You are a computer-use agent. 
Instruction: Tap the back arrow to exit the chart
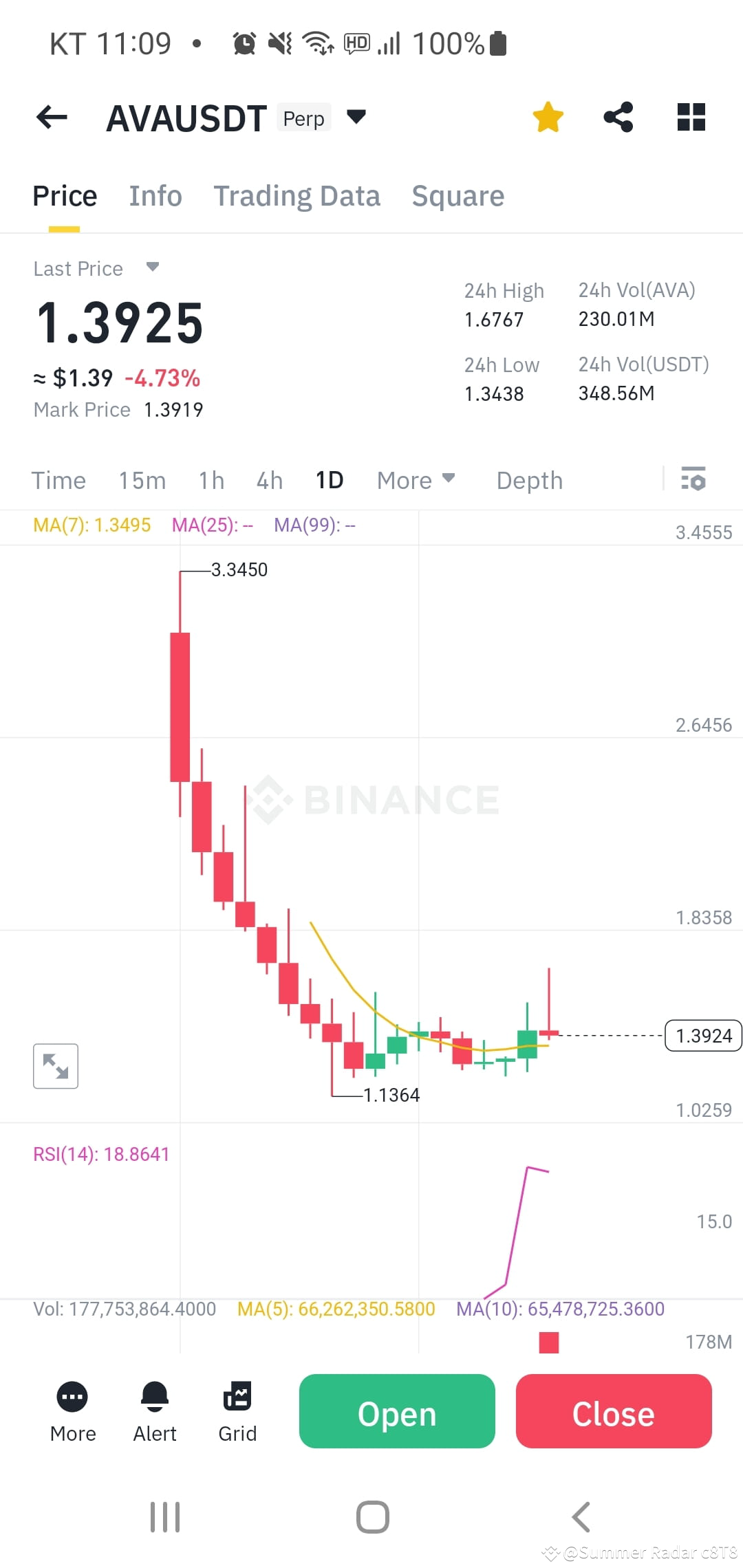click(x=52, y=117)
